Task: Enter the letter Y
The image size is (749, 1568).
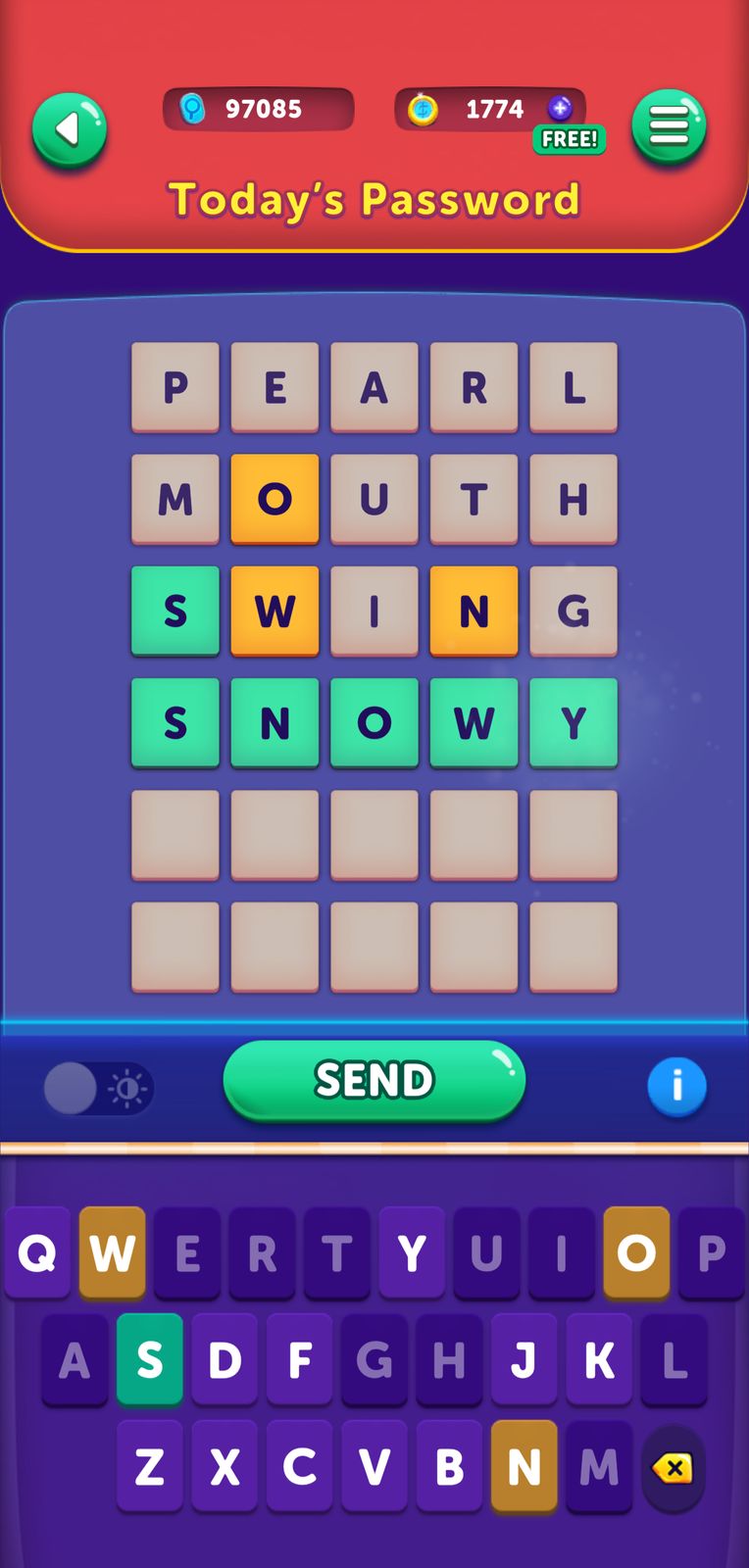Action: (x=412, y=1252)
